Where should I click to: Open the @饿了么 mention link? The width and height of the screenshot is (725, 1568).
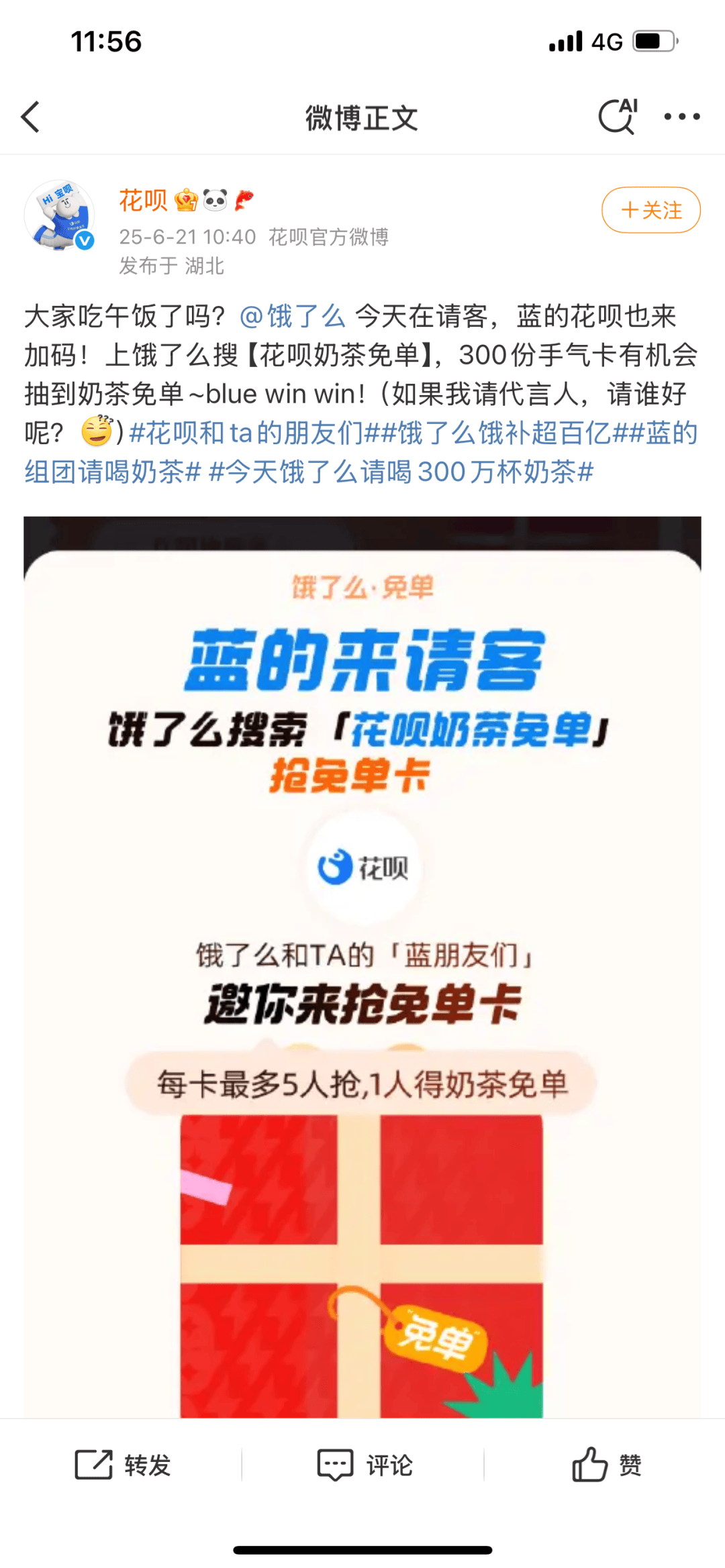(x=293, y=315)
